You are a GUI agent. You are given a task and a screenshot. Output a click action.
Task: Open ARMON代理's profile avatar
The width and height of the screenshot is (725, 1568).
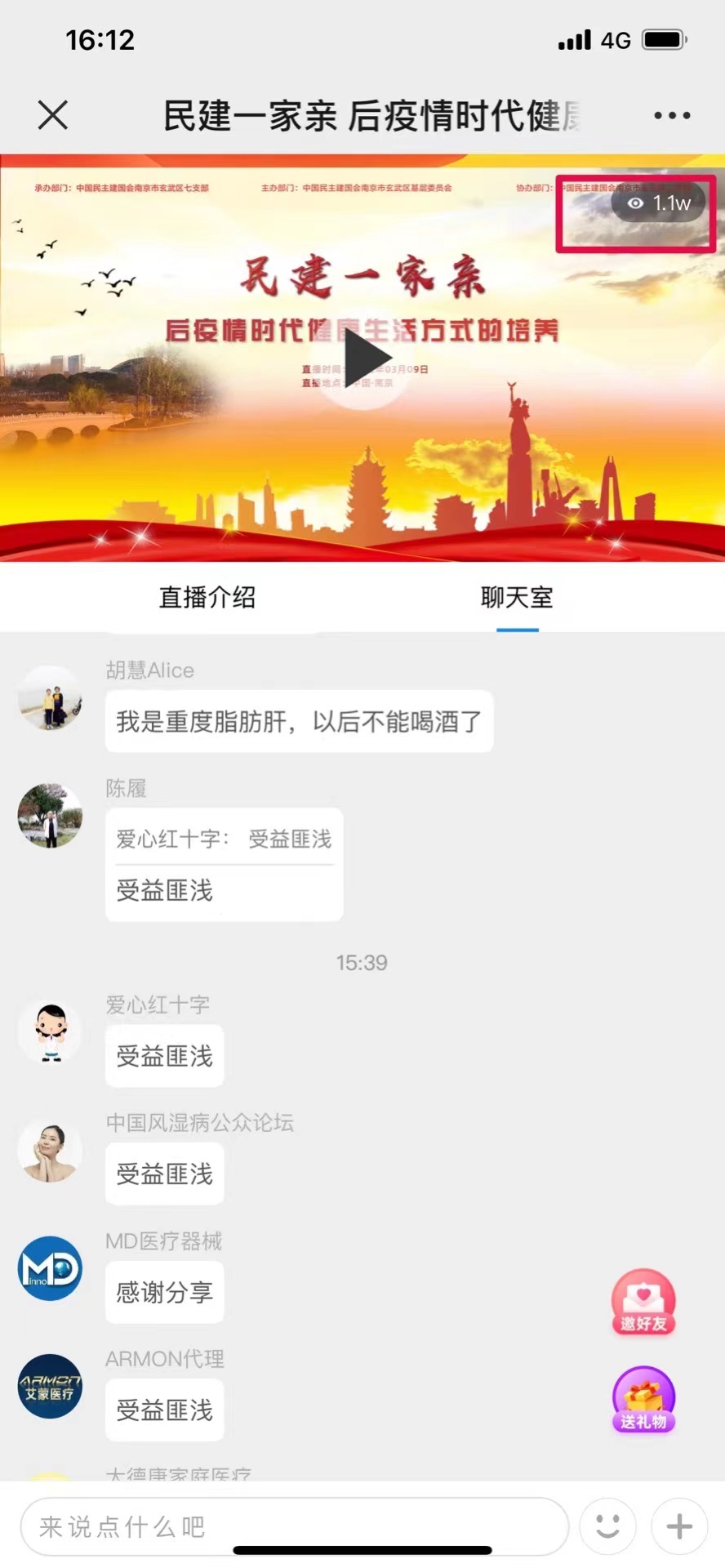pyautogui.click(x=51, y=1387)
